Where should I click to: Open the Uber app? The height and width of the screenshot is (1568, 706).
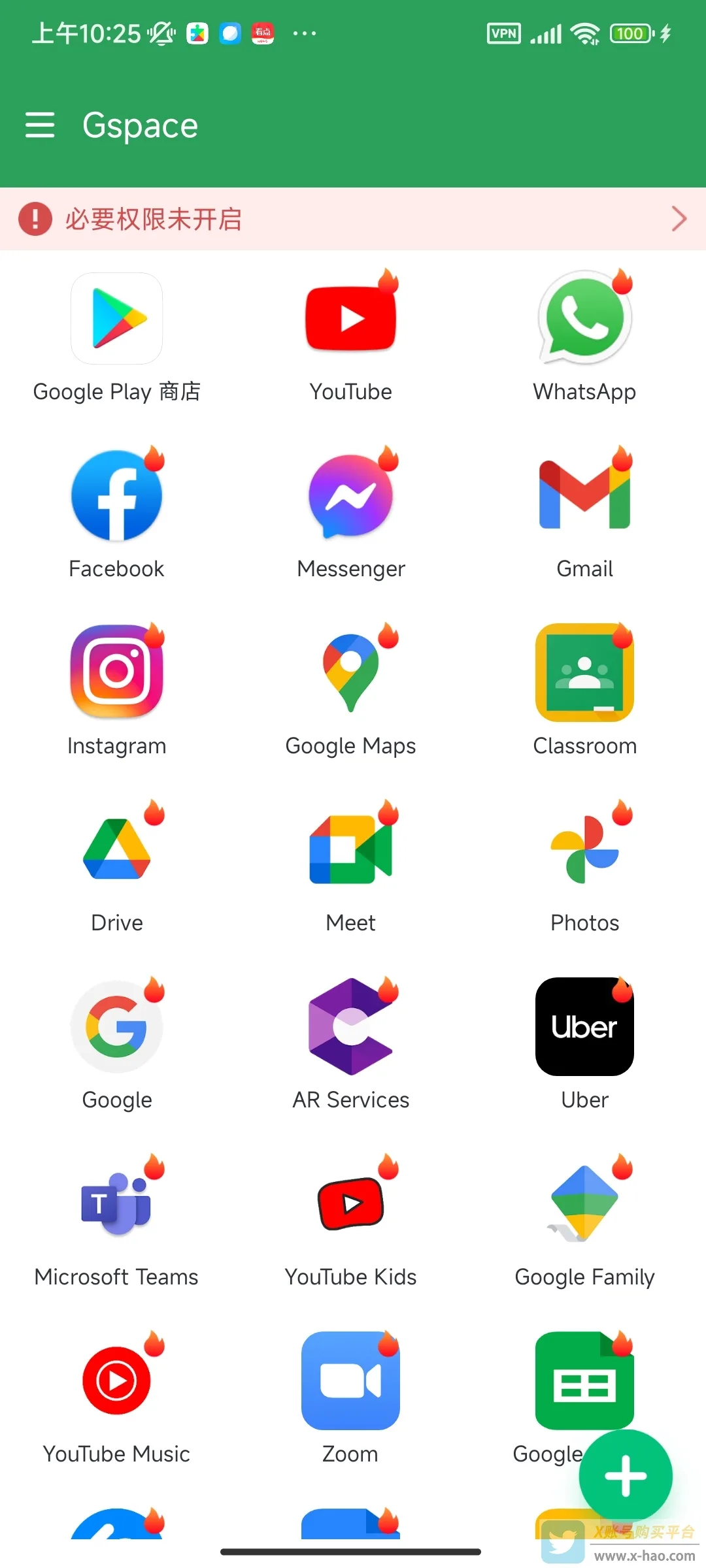(584, 1027)
